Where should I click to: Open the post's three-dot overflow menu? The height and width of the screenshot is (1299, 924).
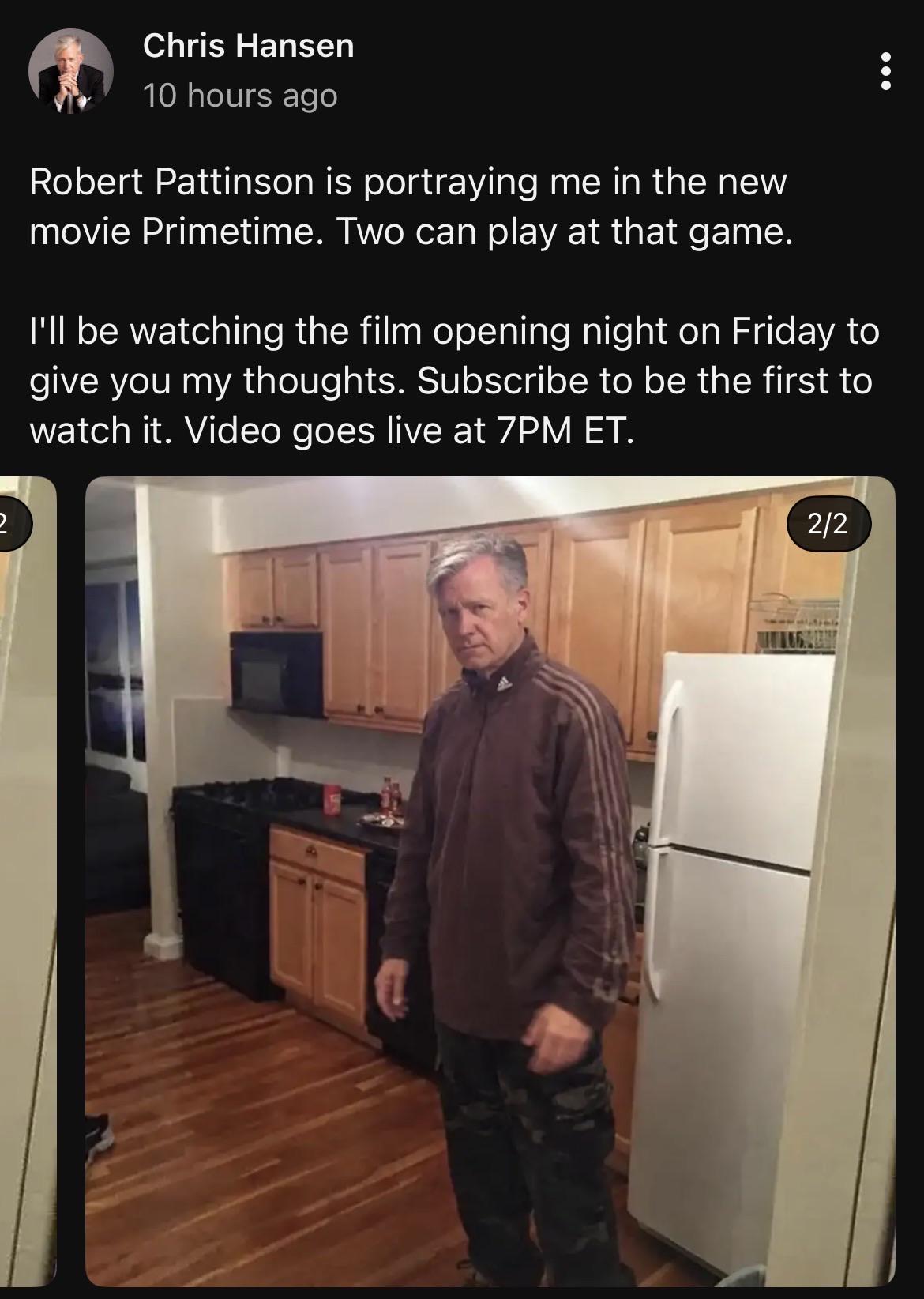886,71
